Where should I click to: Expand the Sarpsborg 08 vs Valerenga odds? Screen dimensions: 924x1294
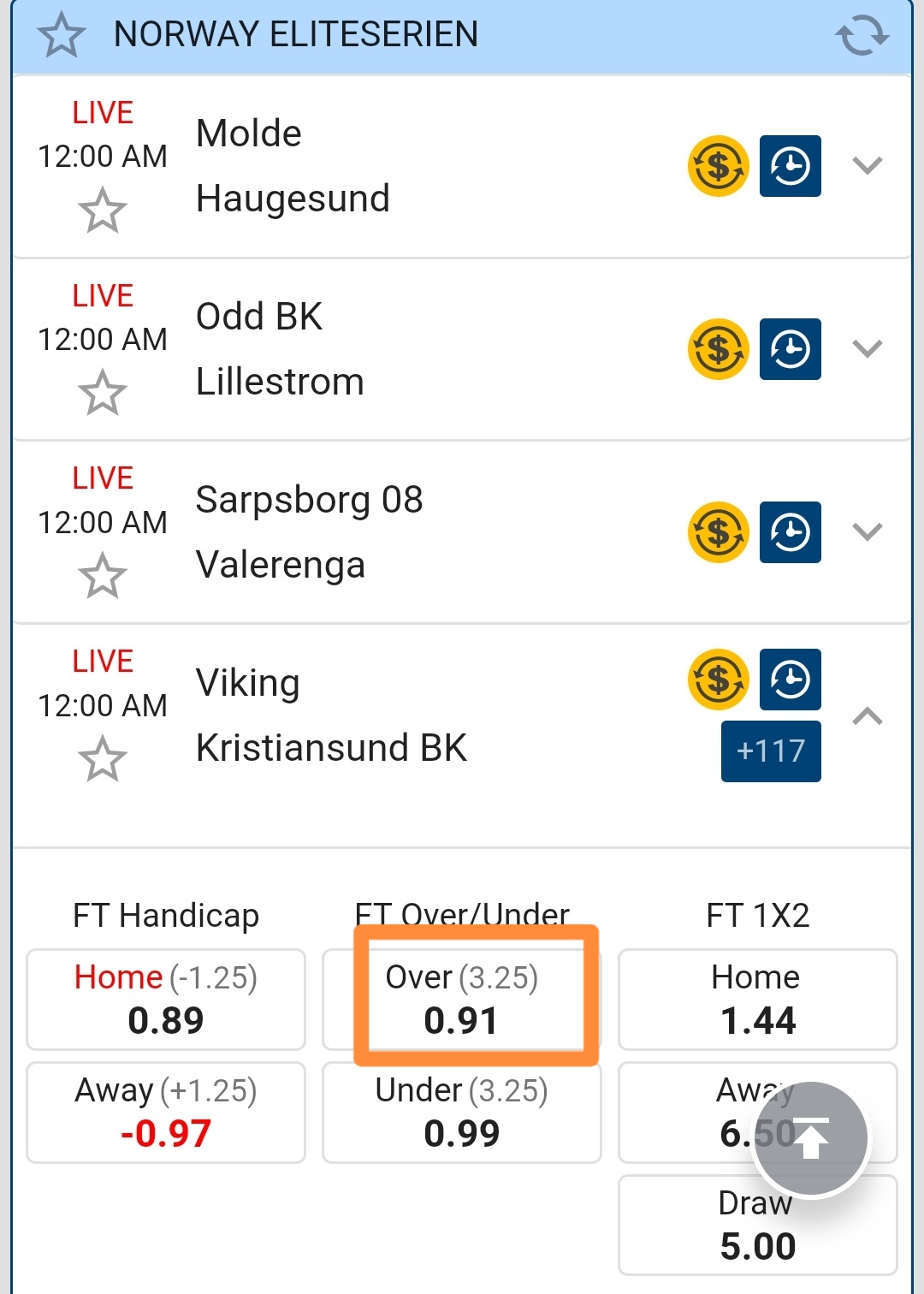(867, 532)
